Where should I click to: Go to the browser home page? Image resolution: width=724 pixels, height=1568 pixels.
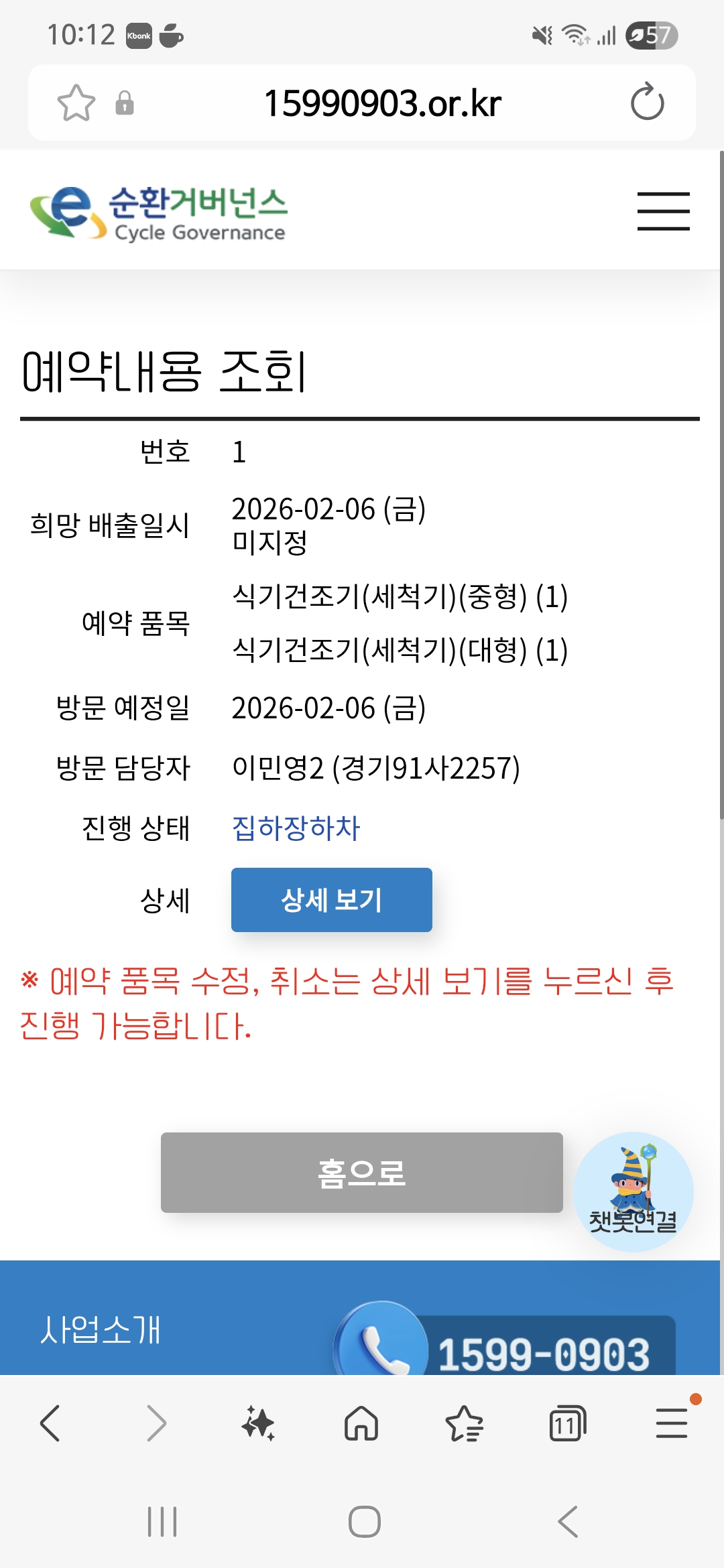(x=361, y=1423)
